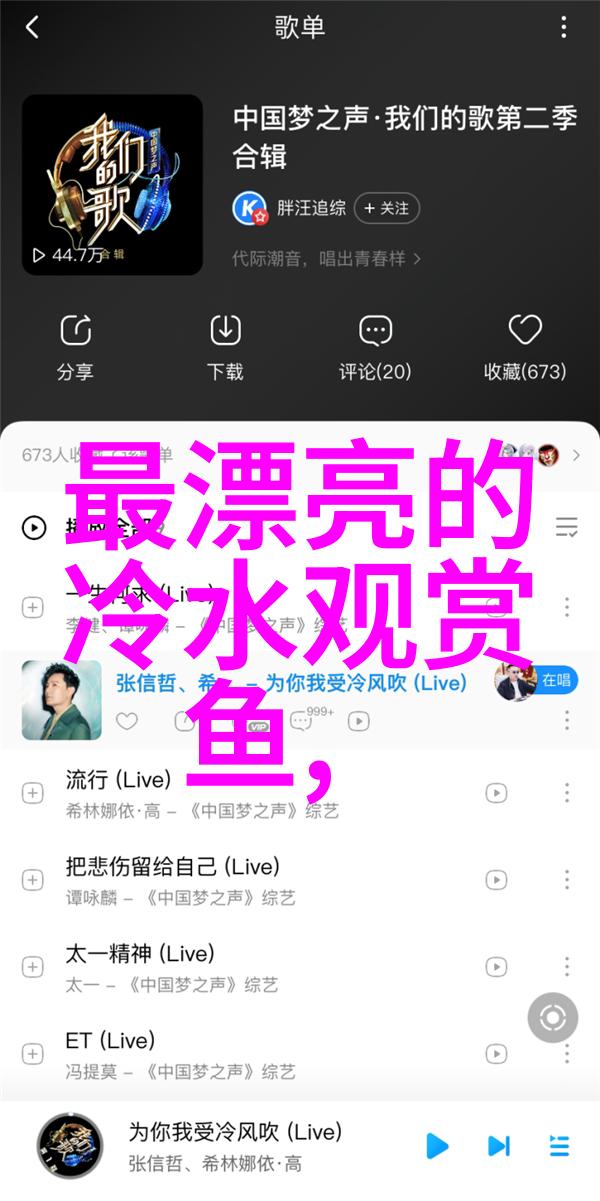Tap the floating locate-current-song button
The height and width of the screenshot is (1201, 600).
(x=552, y=1018)
